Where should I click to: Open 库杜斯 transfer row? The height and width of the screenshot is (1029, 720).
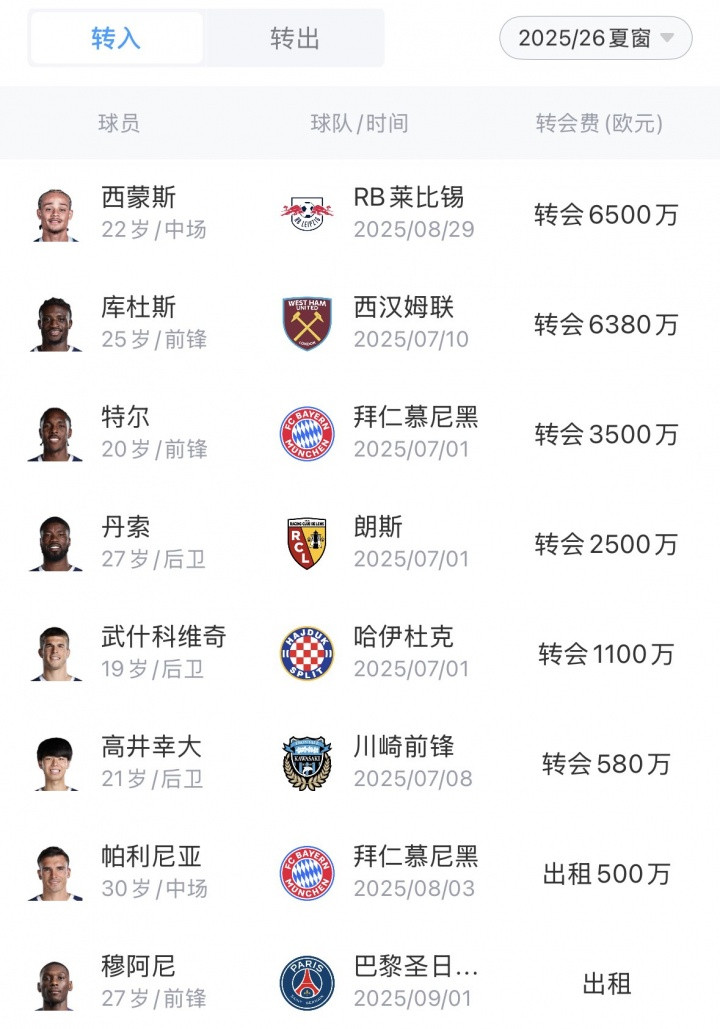pyautogui.click(x=360, y=324)
